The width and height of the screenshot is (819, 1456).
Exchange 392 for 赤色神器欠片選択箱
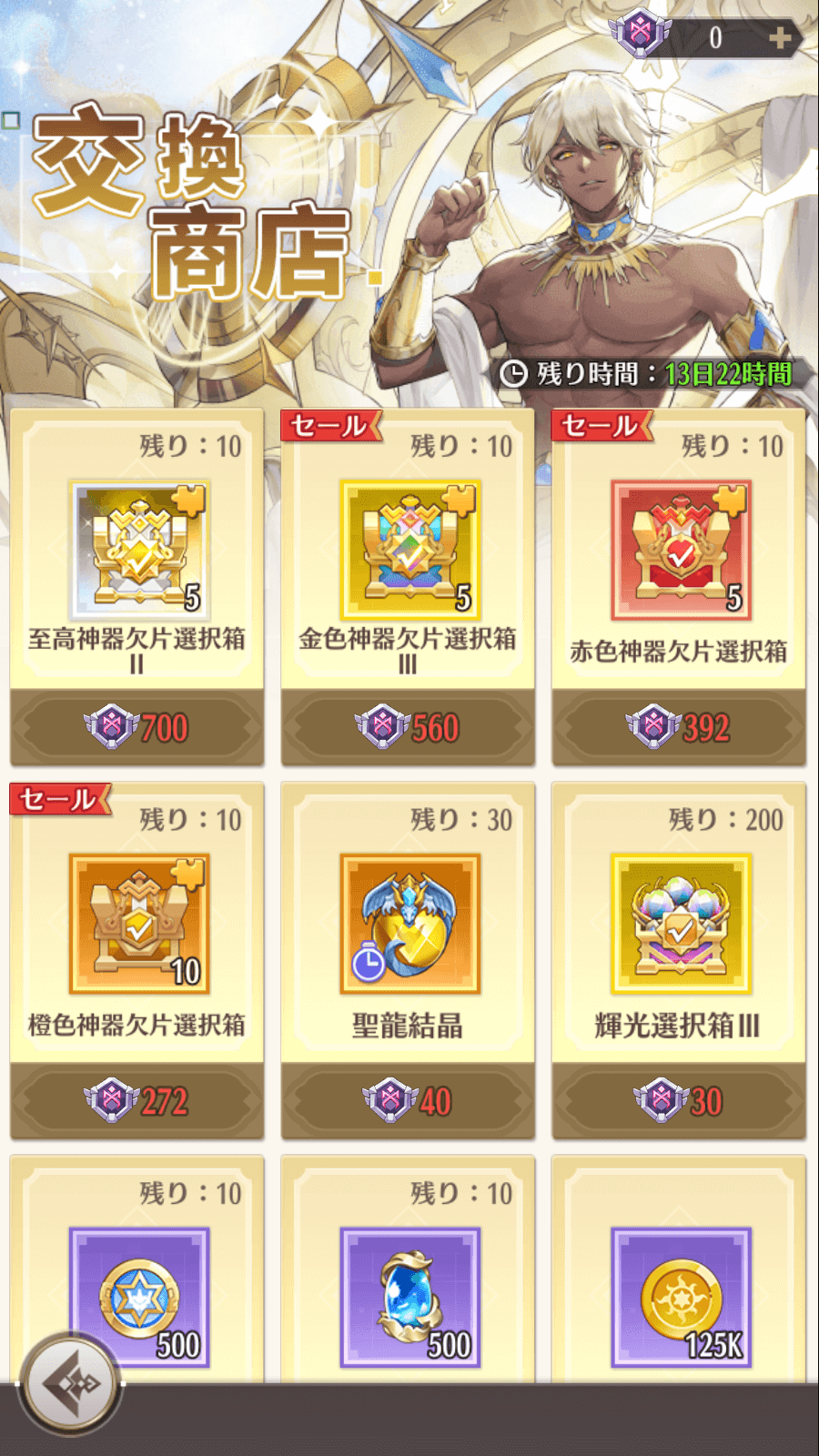[679, 728]
